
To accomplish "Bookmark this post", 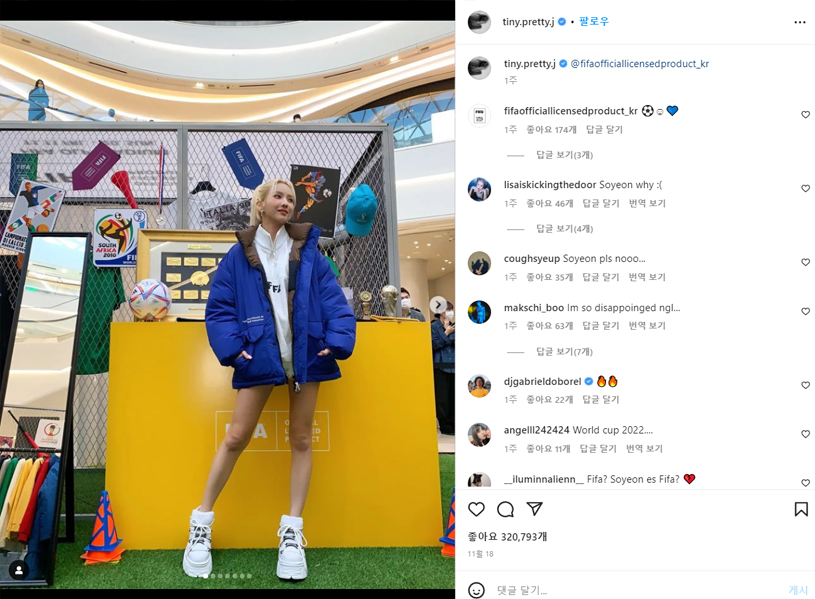I will click(x=800, y=509).
